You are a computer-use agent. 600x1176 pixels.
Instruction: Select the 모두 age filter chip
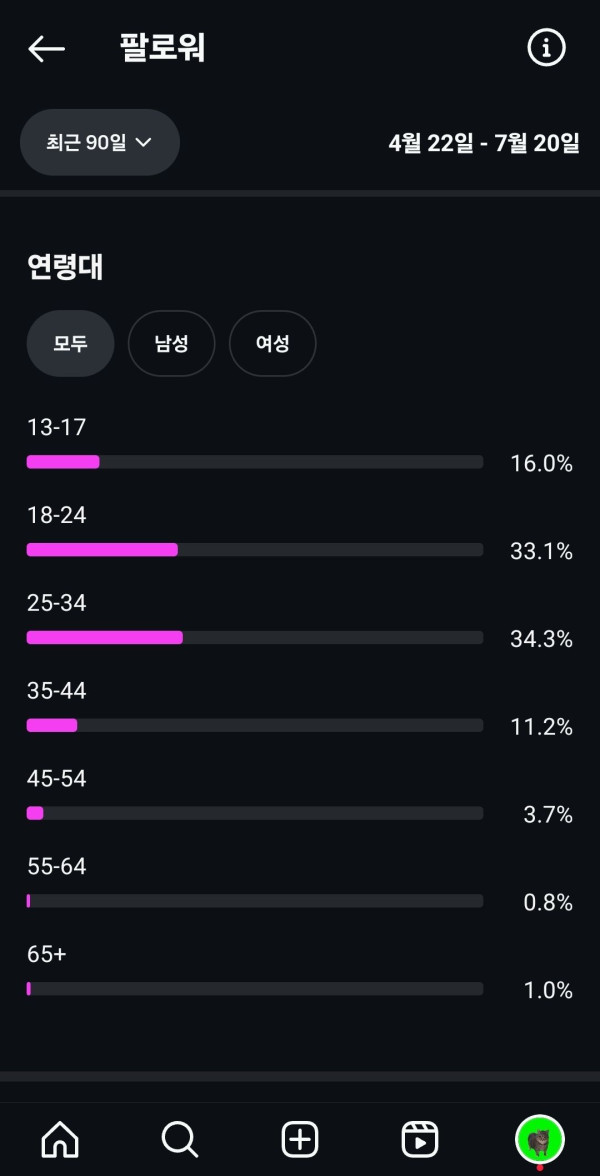70,343
